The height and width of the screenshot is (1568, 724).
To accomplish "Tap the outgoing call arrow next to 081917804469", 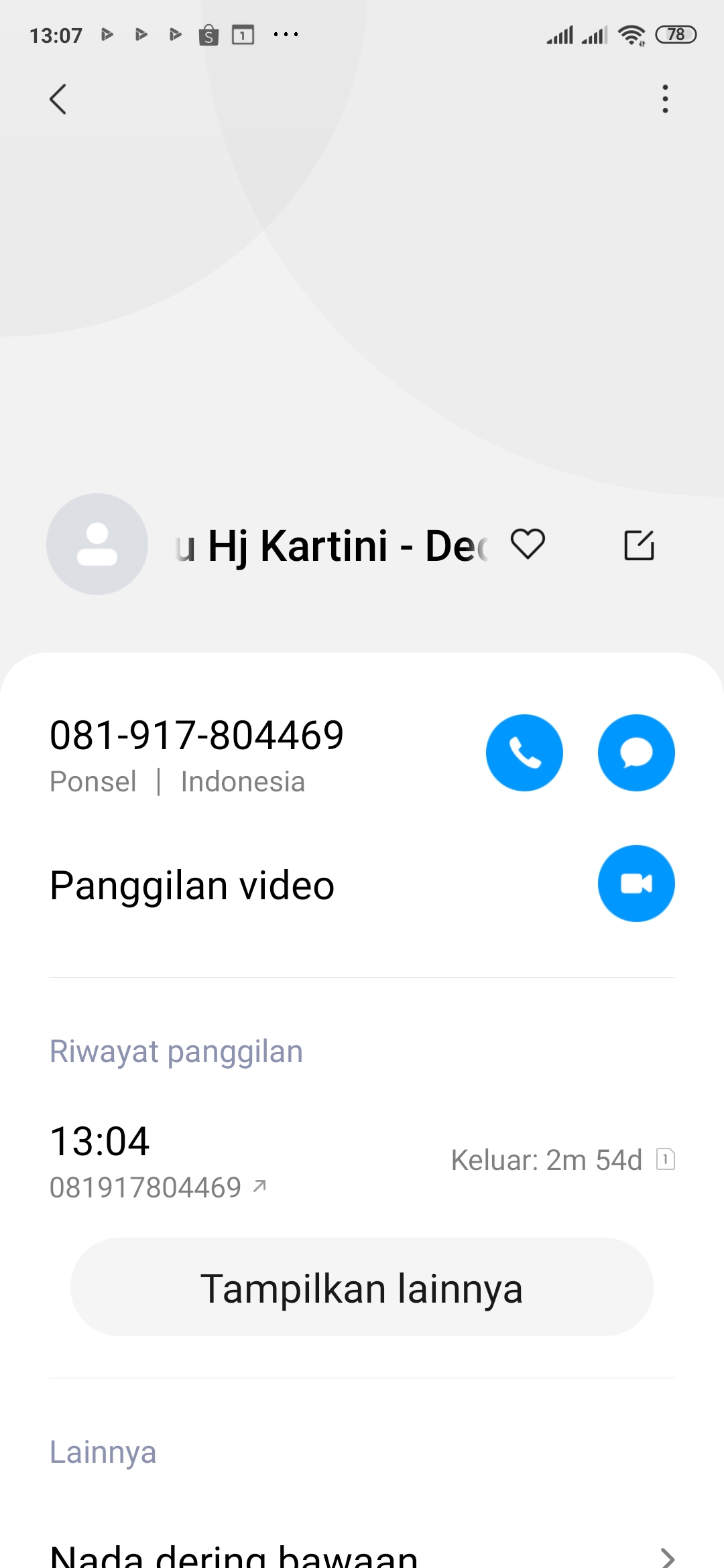I will (x=257, y=1183).
